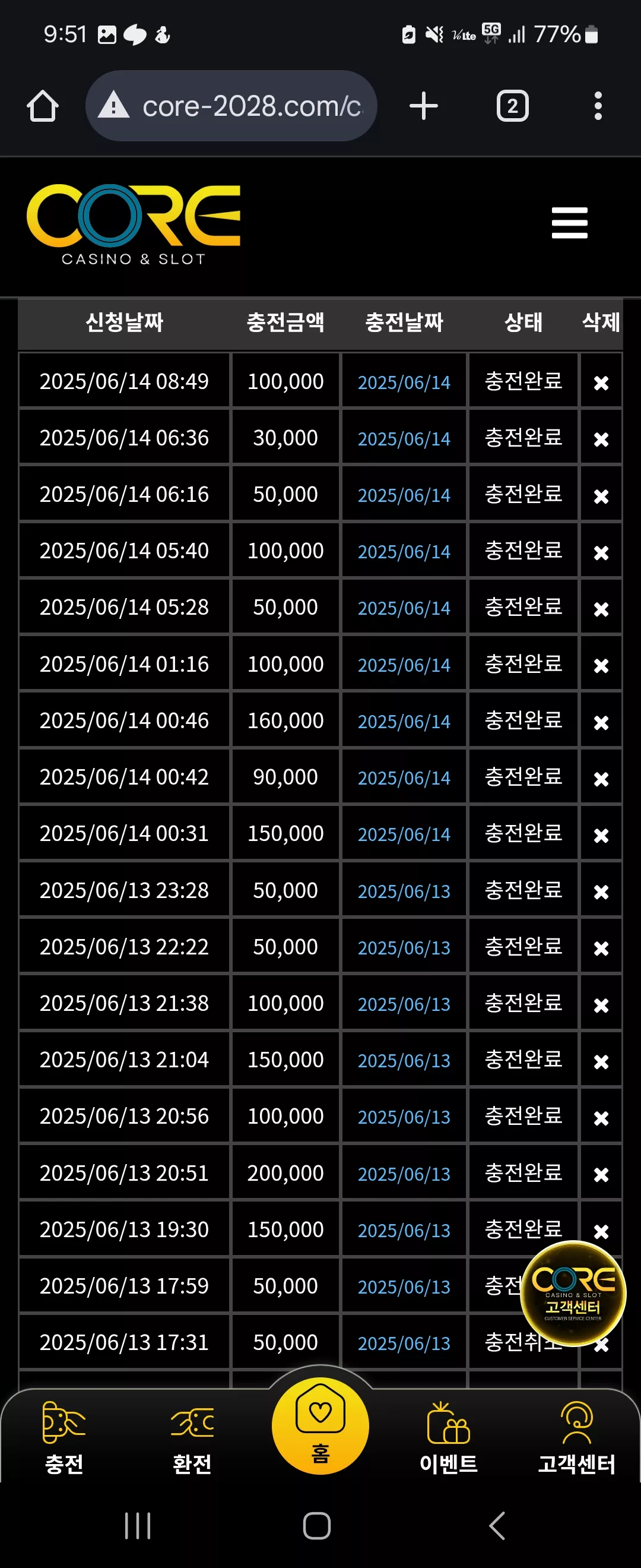Screen dimensions: 641x1568
Task: Open the tab switcher showing 2 tabs
Action: 512,106
